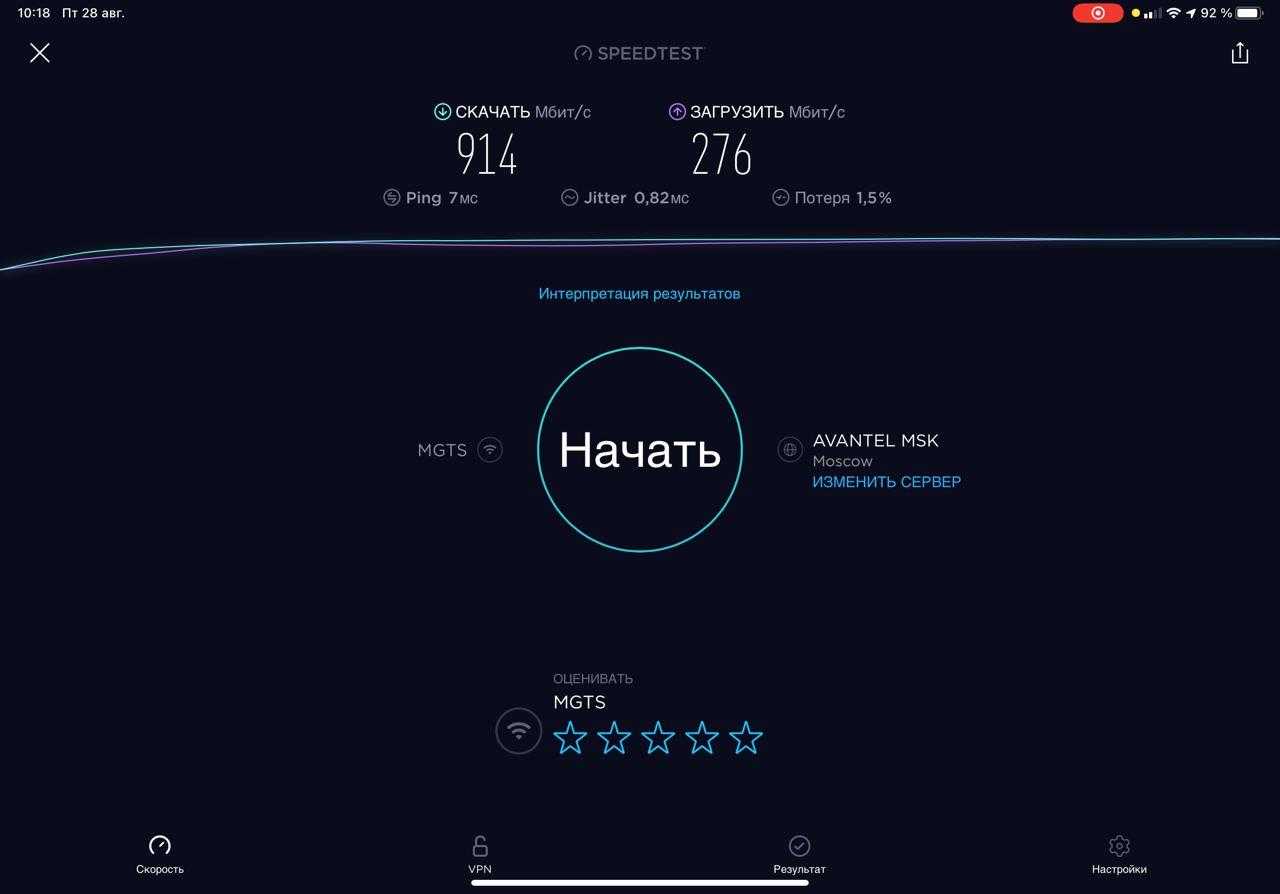Open the Интерпретация результатов link
The image size is (1280, 894).
pos(639,294)
